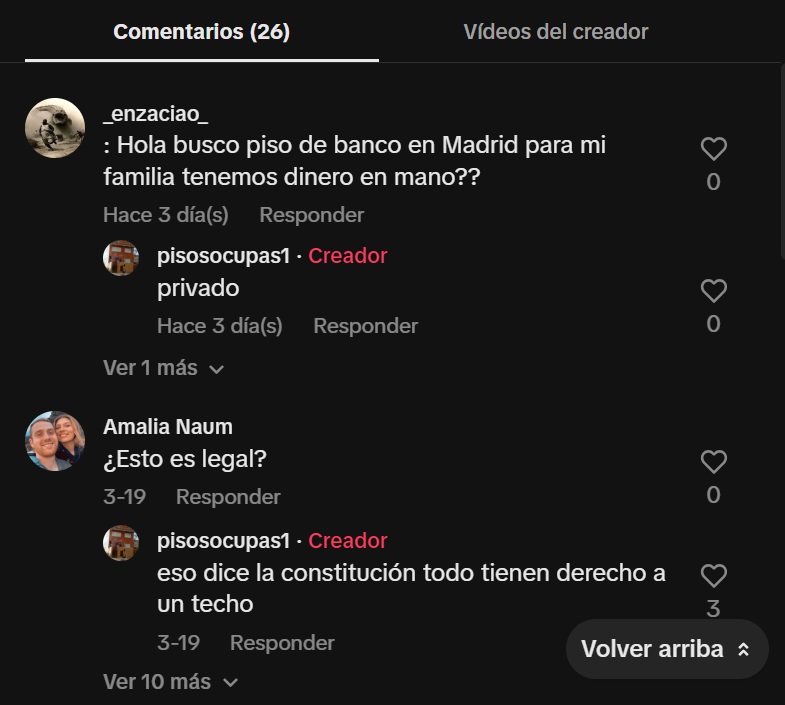Expand Ver 1 más replies
The height and width of the screenshot is (705, 785).
click(163, 368)
